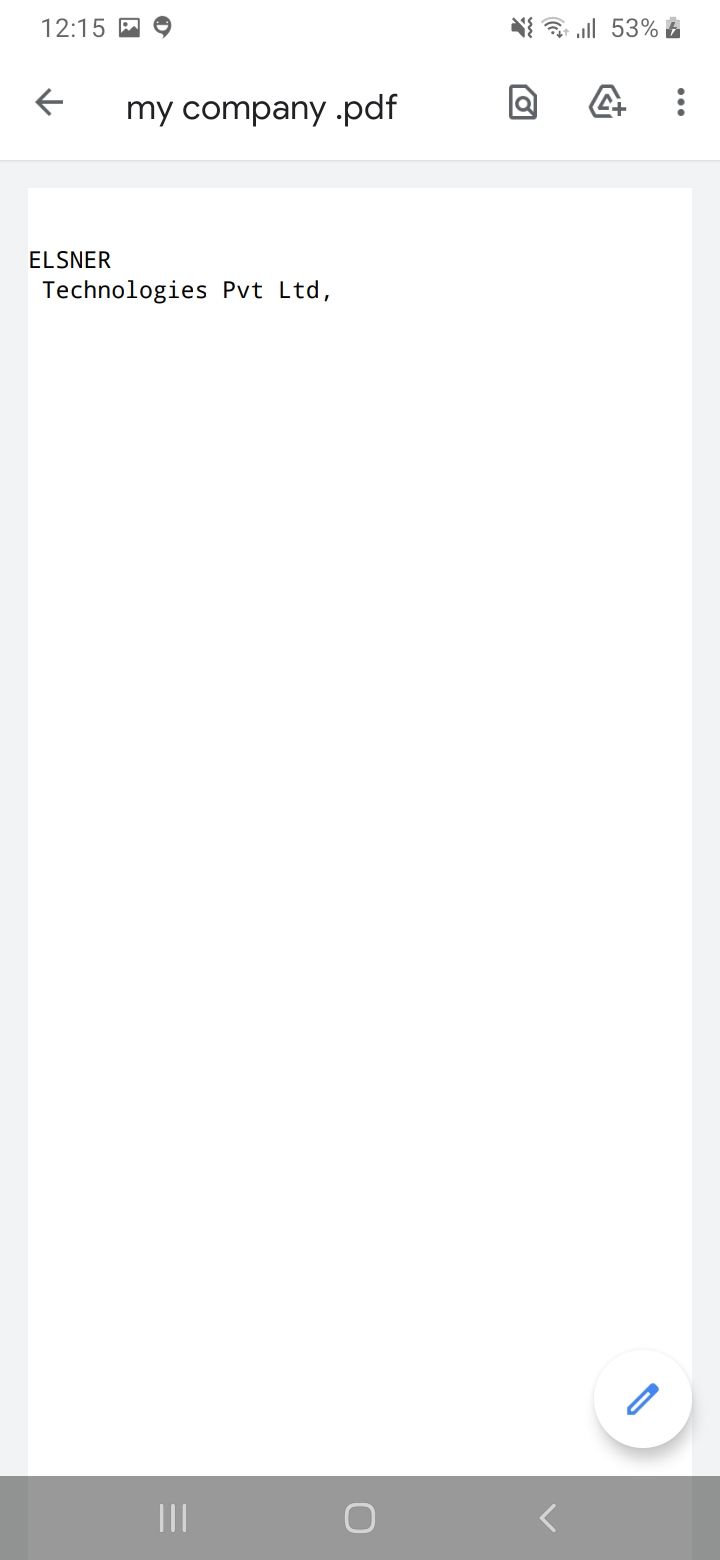Open recent apps from the navigation bar
The height and width of the screenshot is (1560, 720).
point(173,1518)
